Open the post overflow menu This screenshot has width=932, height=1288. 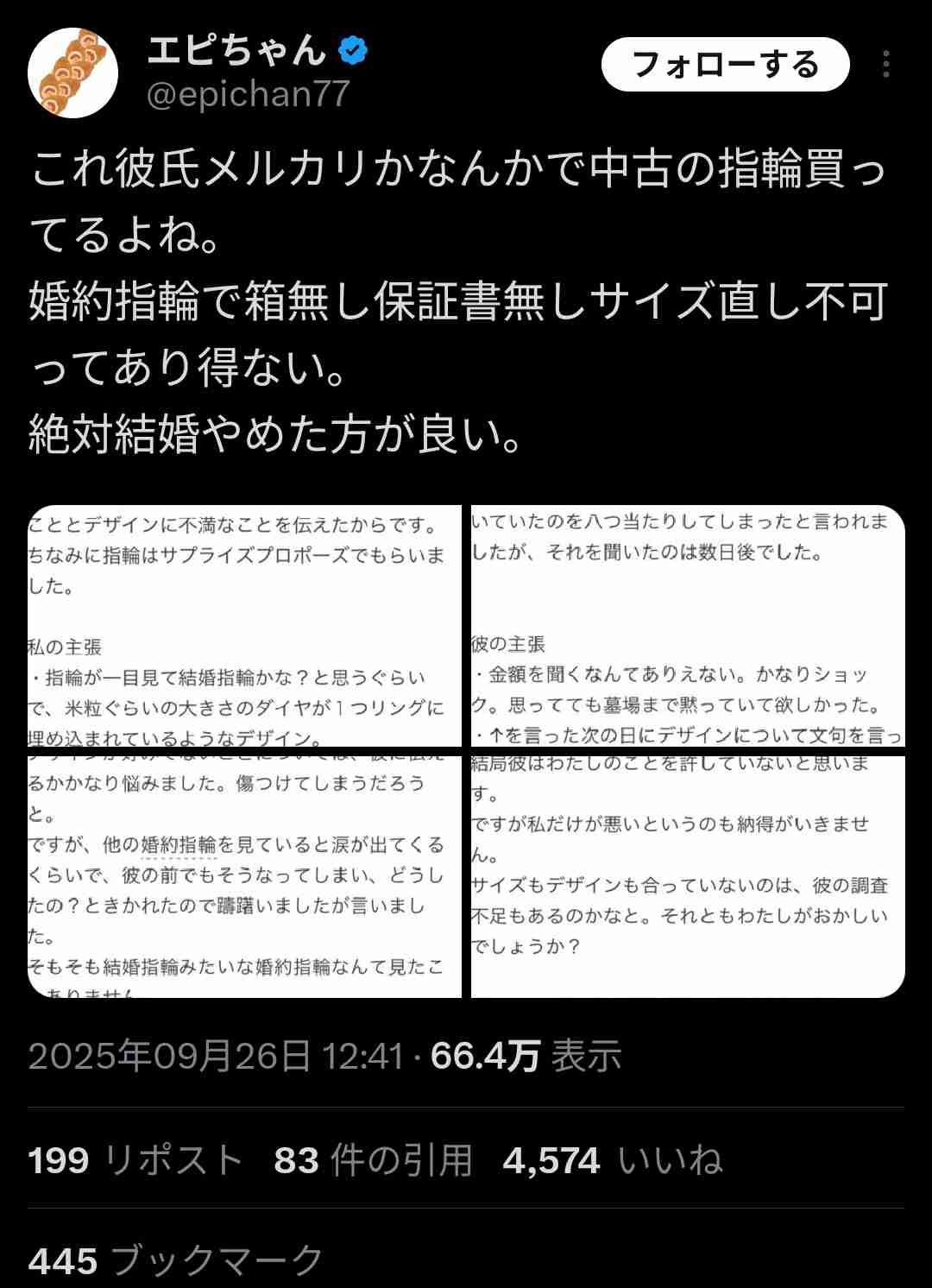coord(886,65)
